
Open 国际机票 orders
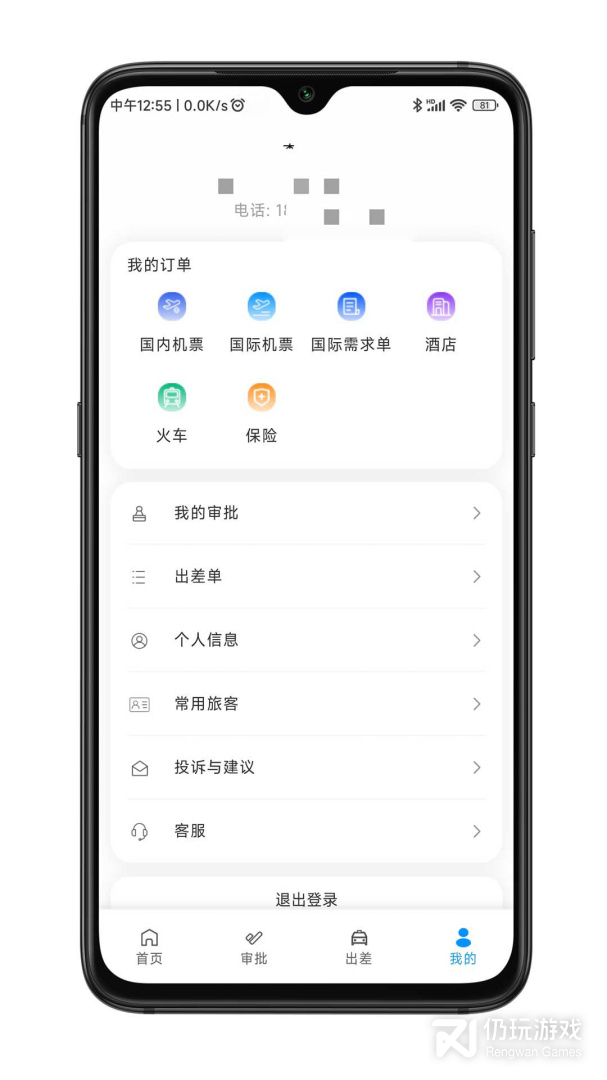tap(261, 321)
